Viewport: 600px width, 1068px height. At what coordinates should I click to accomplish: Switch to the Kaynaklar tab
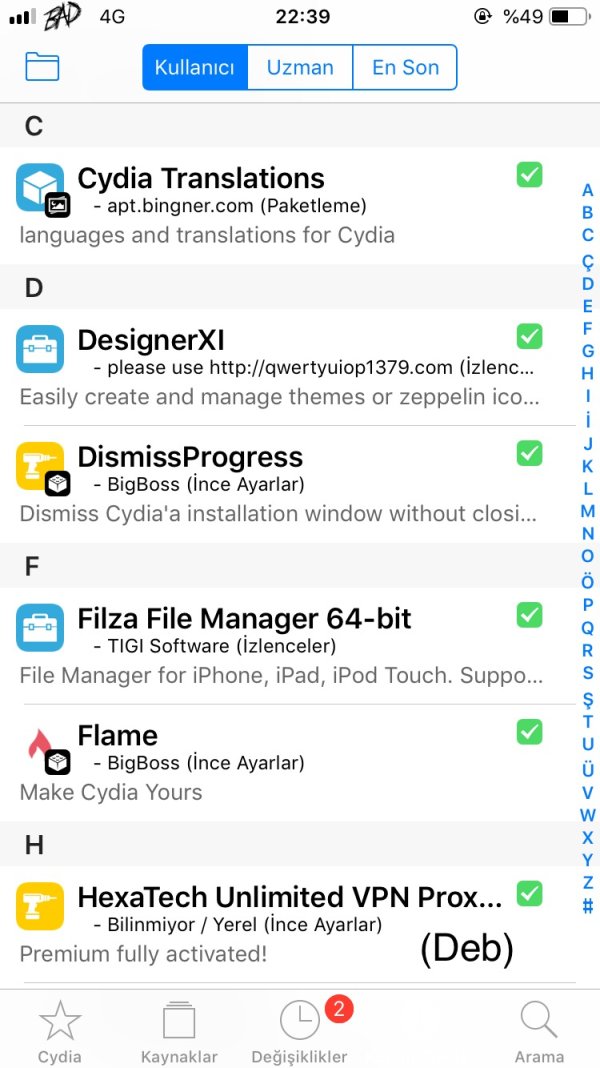point(179,1030)
